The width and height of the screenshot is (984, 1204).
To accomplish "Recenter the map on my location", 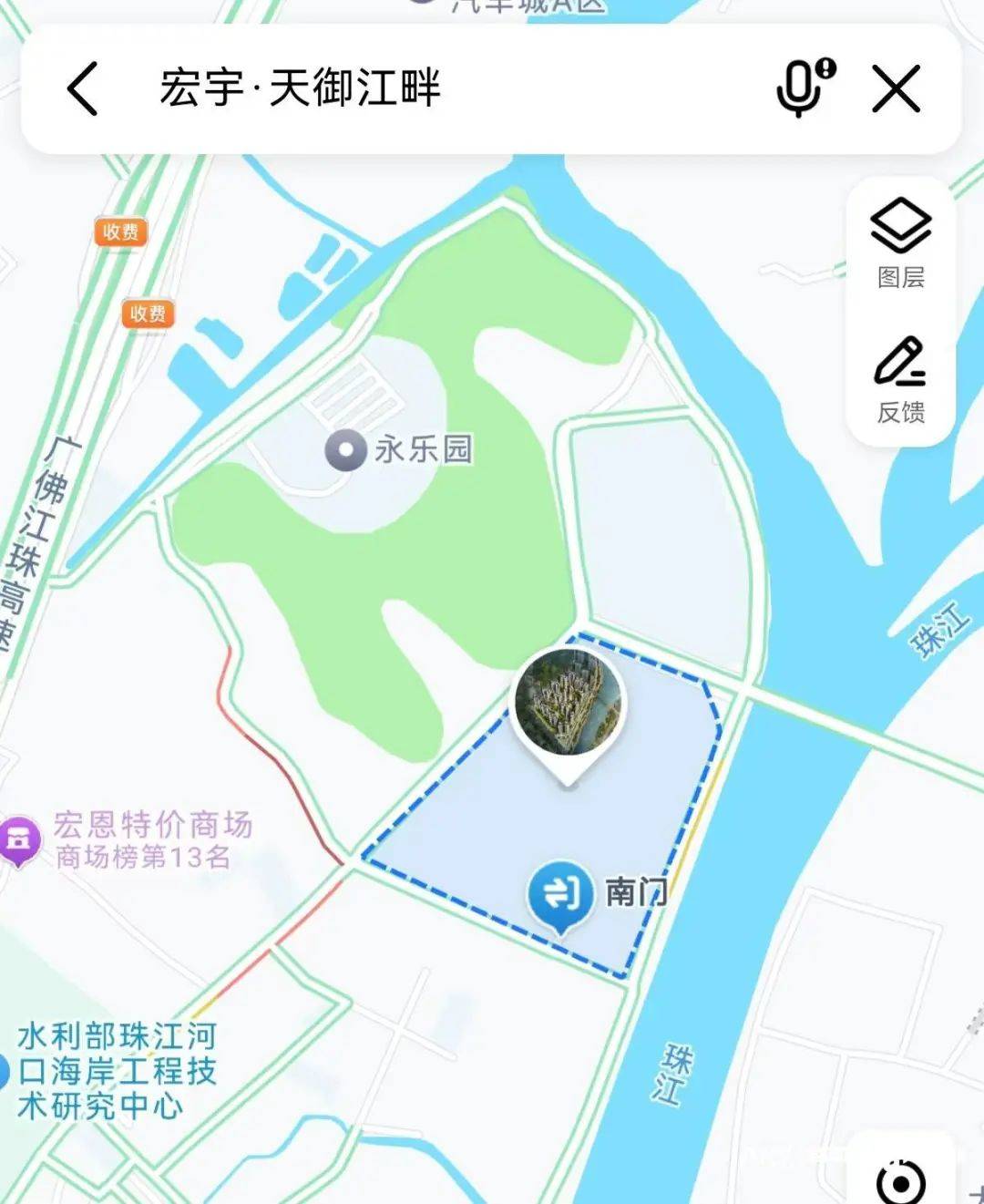I will [900, 1181].
